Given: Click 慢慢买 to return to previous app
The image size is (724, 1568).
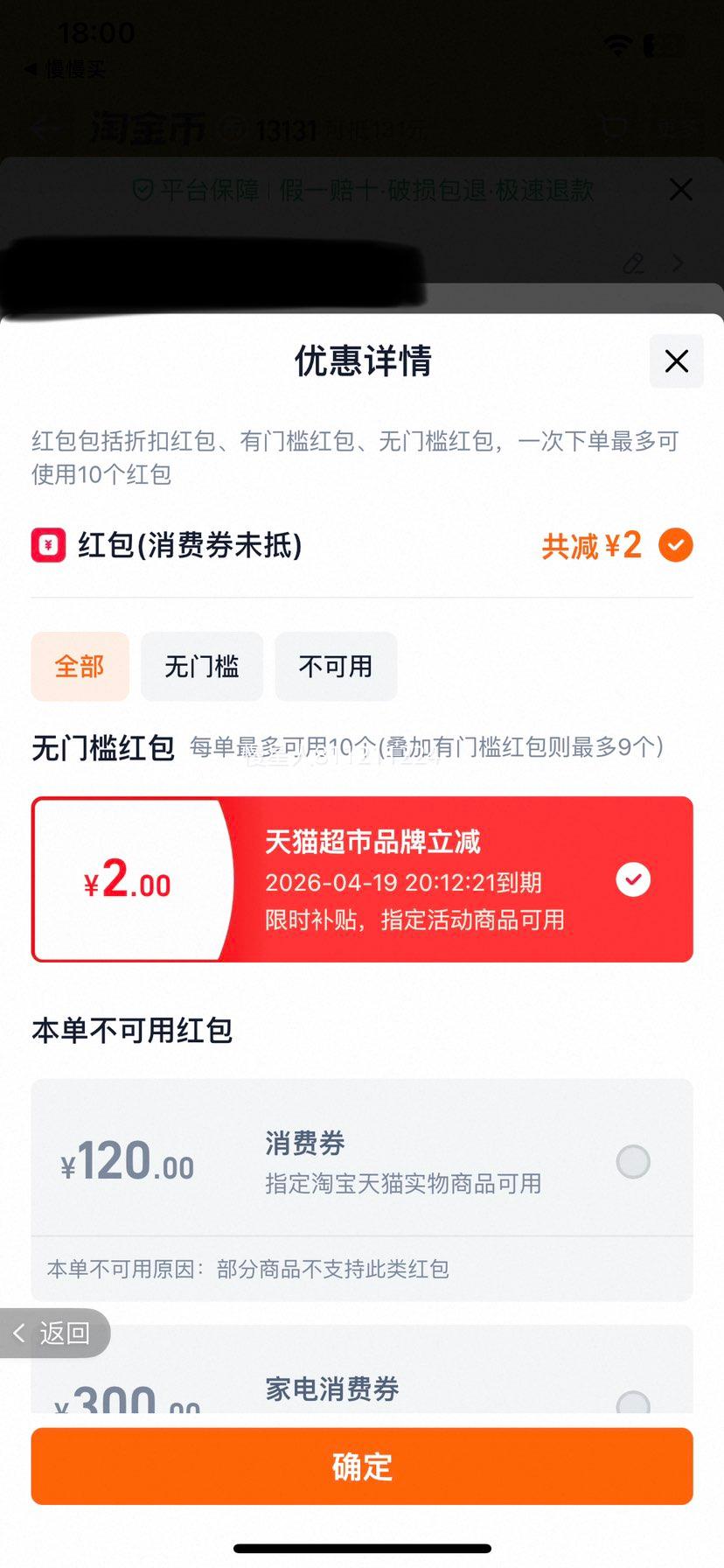Looking at the screenshot, I should pos(66,70).
